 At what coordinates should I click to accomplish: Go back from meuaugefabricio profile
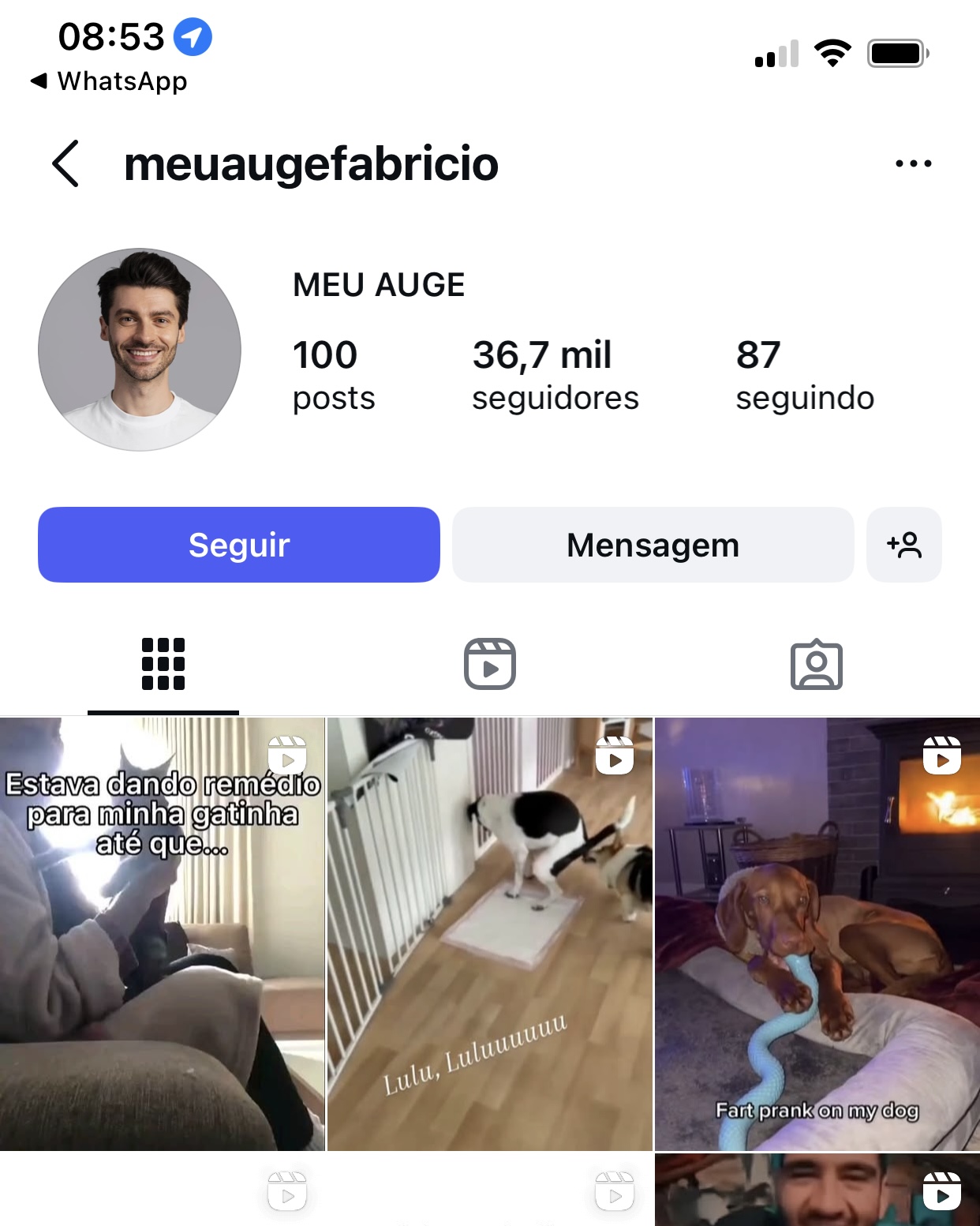[x=66, y=163]
